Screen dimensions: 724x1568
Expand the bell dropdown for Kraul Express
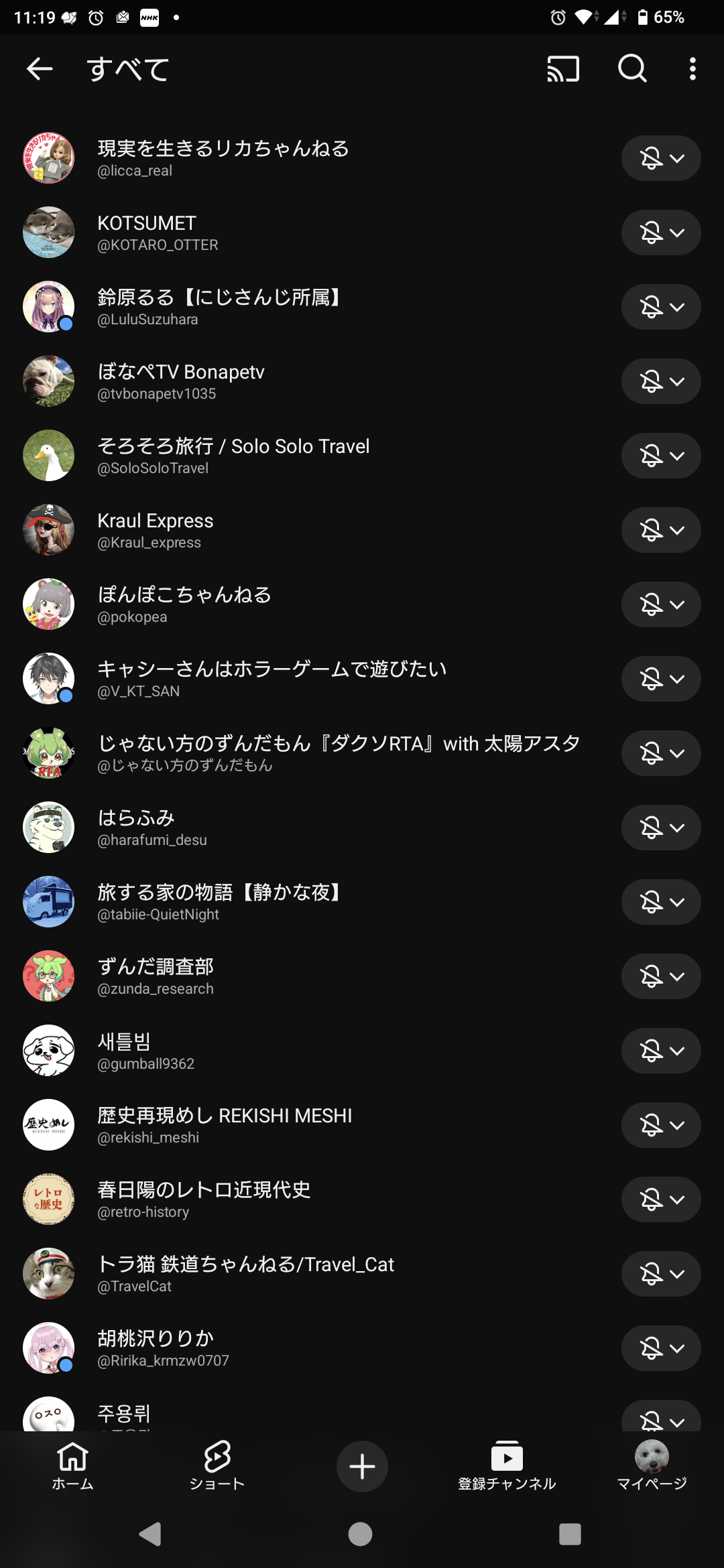(x=661, y=530)
